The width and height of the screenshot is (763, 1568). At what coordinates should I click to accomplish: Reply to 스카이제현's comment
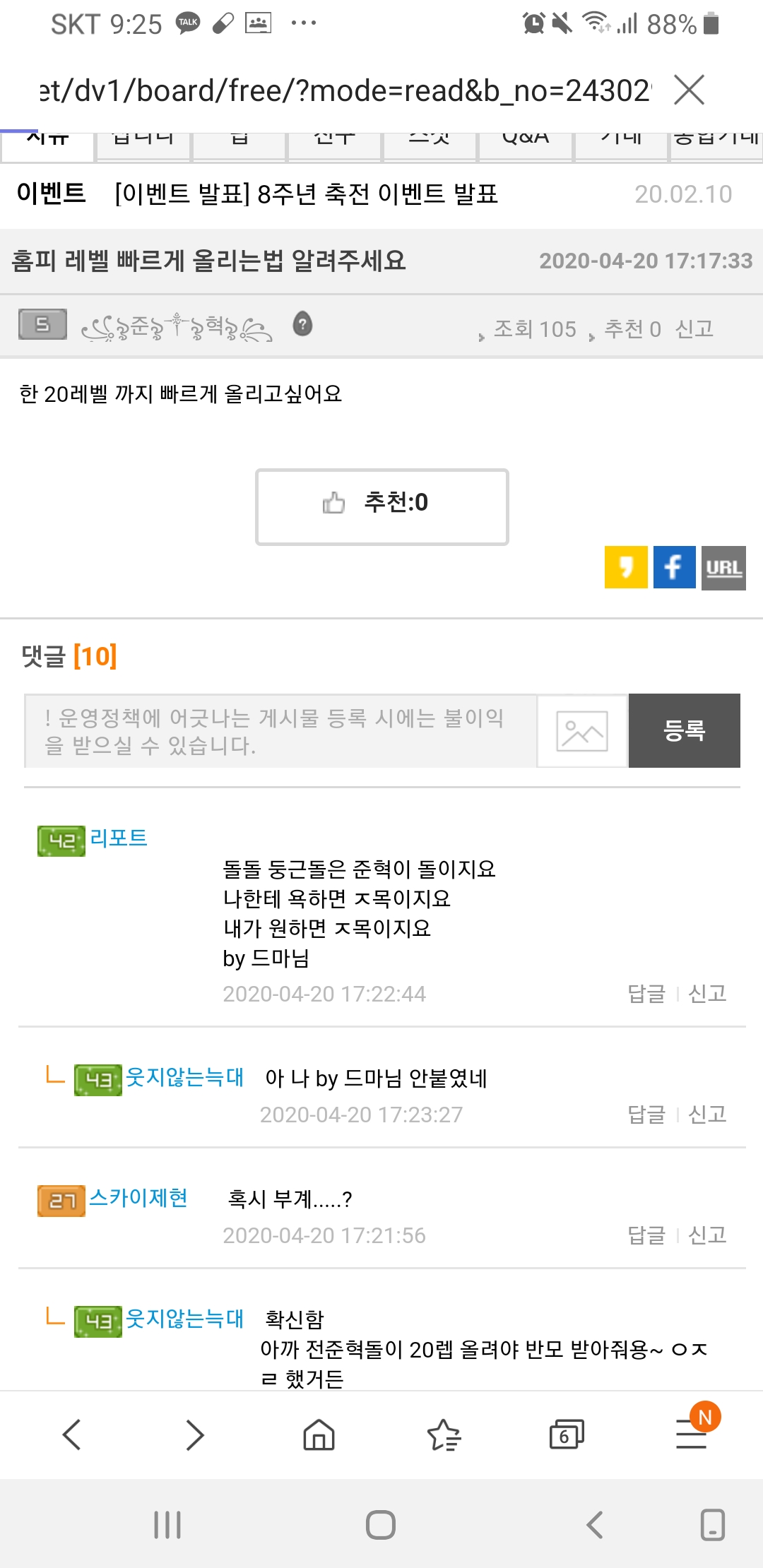(646, 1235)
